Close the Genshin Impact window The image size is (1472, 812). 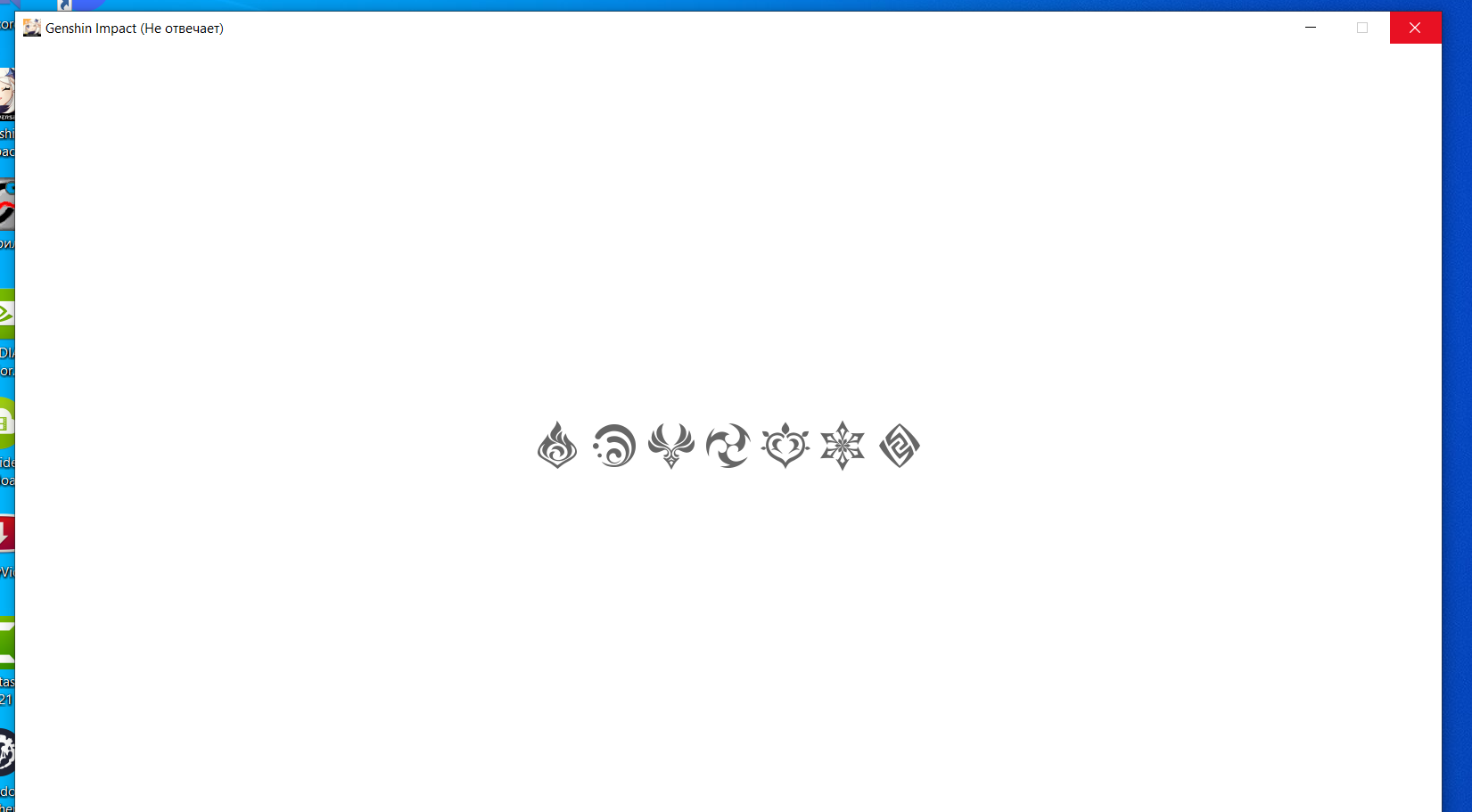(1415, 28)
